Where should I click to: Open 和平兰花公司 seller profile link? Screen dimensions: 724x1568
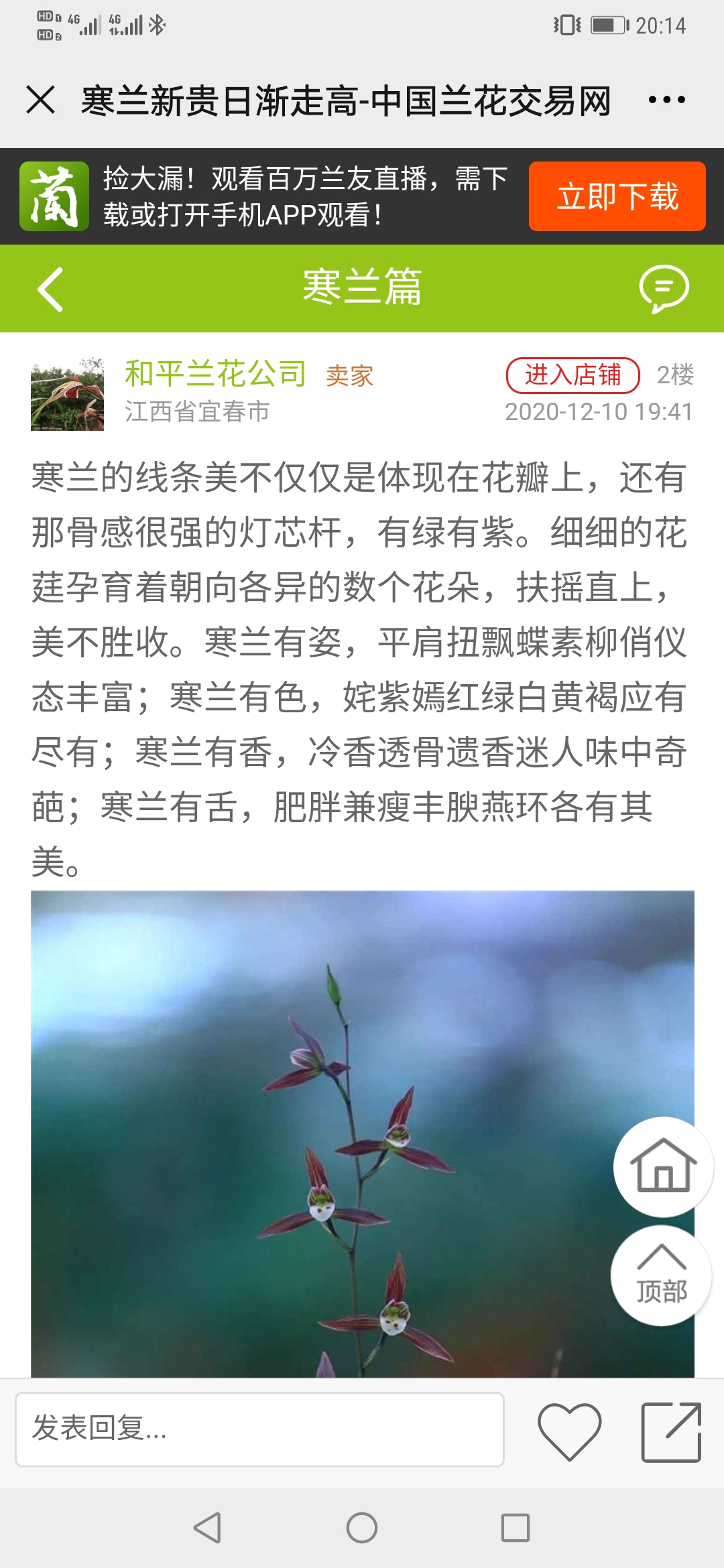coord(216,374)
